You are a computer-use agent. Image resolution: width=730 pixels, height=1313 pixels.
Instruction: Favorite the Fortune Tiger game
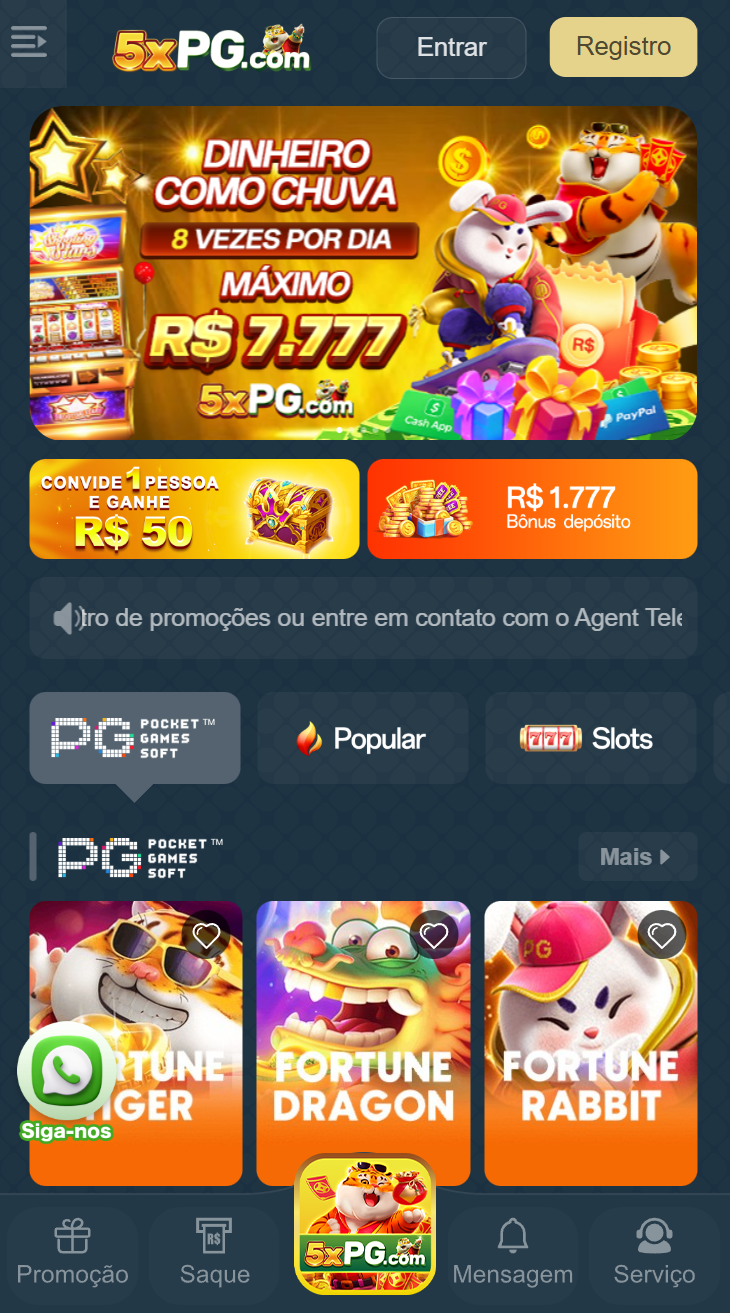coord(207,935)
